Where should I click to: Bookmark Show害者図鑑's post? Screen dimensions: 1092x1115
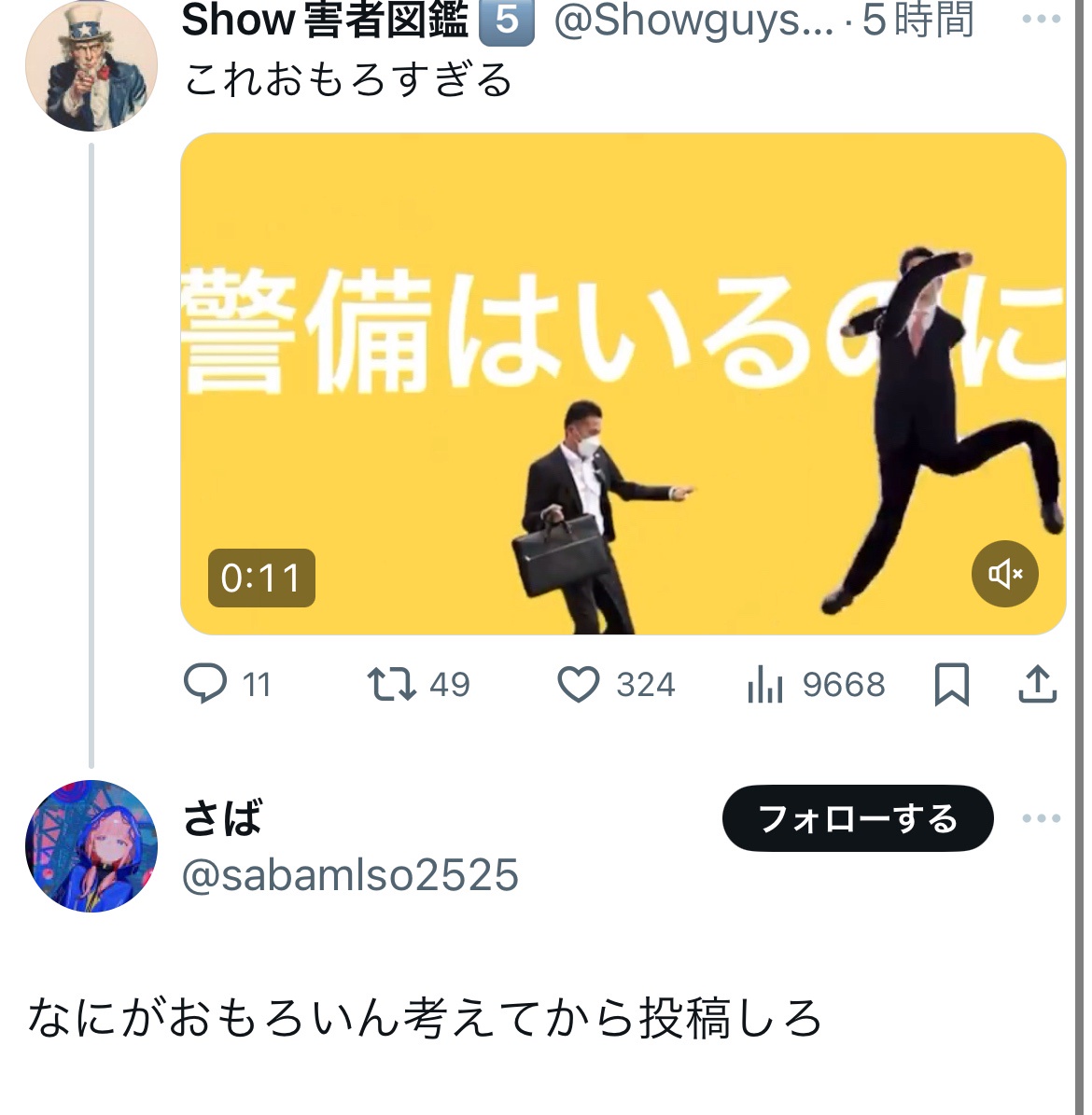[951, 684]
